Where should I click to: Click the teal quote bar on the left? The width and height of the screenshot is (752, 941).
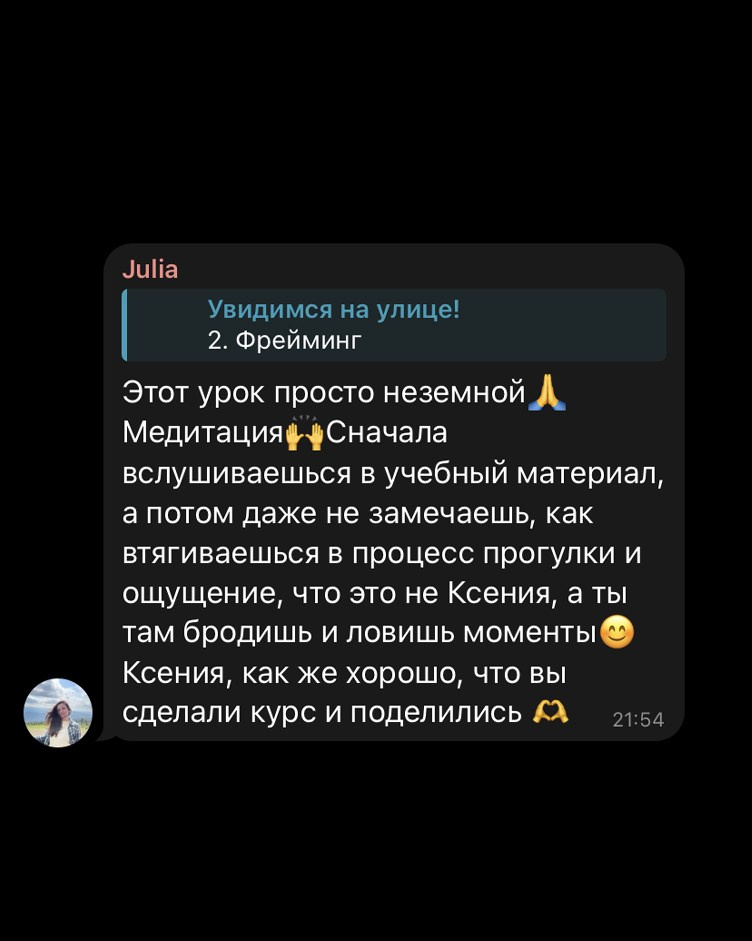pyautogui.click(x=124, y=325)
